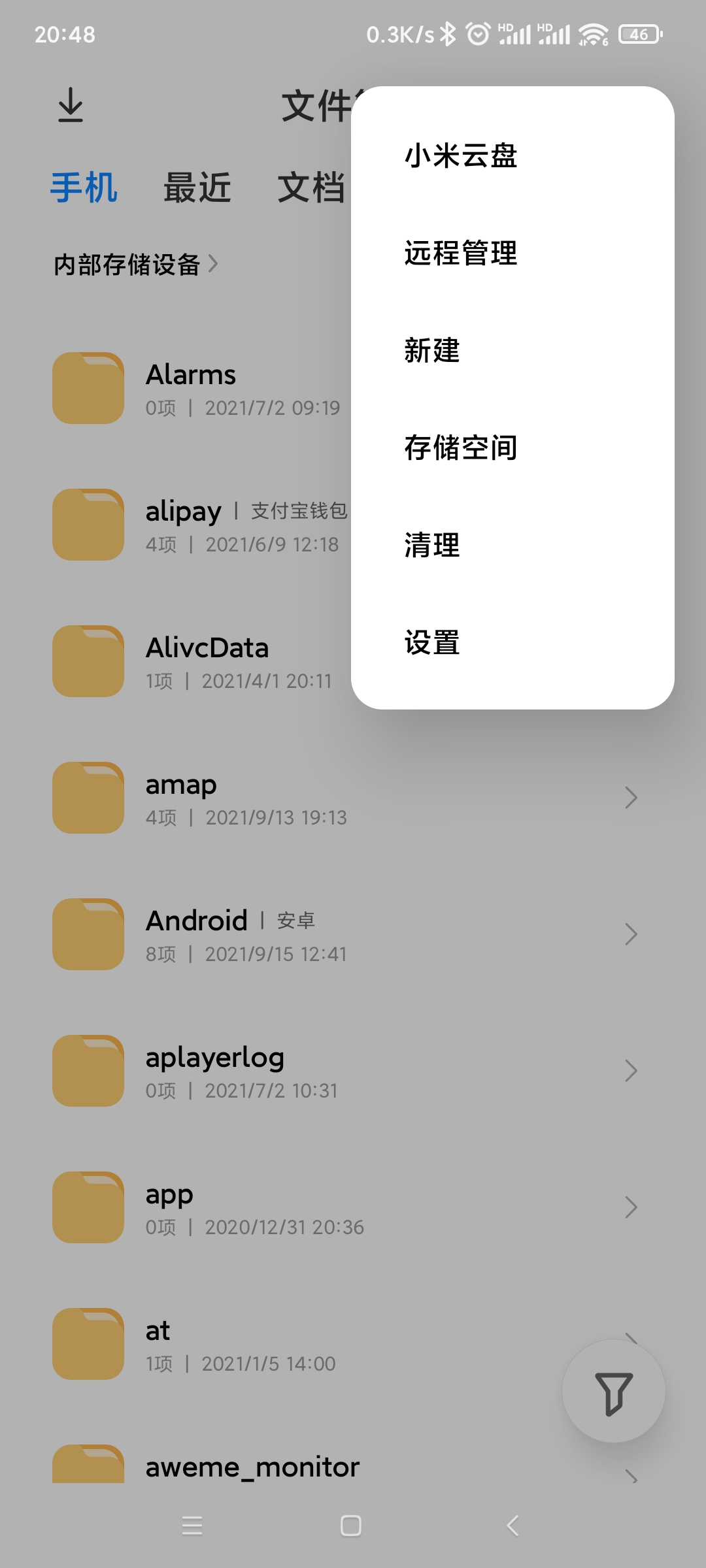Select the 手机 tab
Image resolution: width=706 pixels, height=1568 pixels.
pos(84,188)
